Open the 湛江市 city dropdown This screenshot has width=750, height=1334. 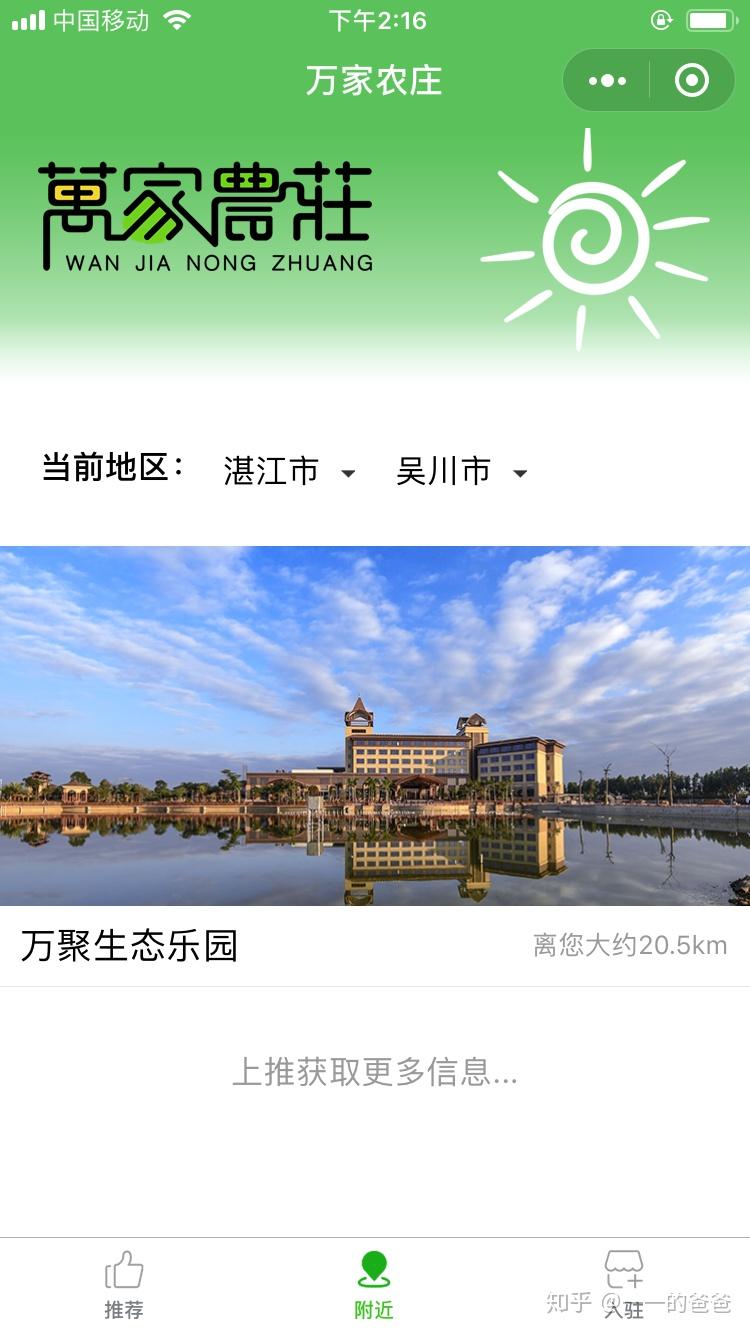(289, 471)
